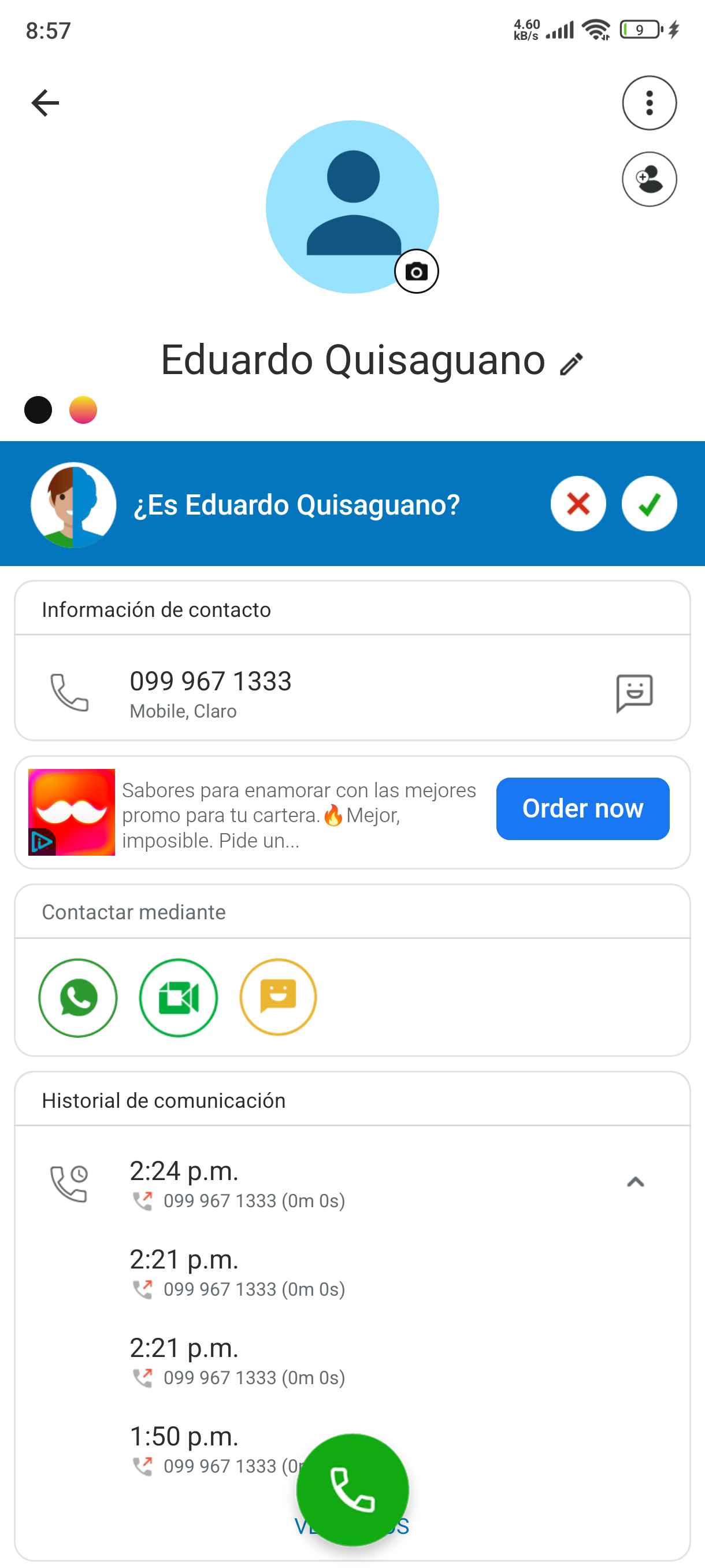This screenshot has height=1568, width=705.
Task: Edit the name Eduardo Quisaguano
Action: coord(571,365)
